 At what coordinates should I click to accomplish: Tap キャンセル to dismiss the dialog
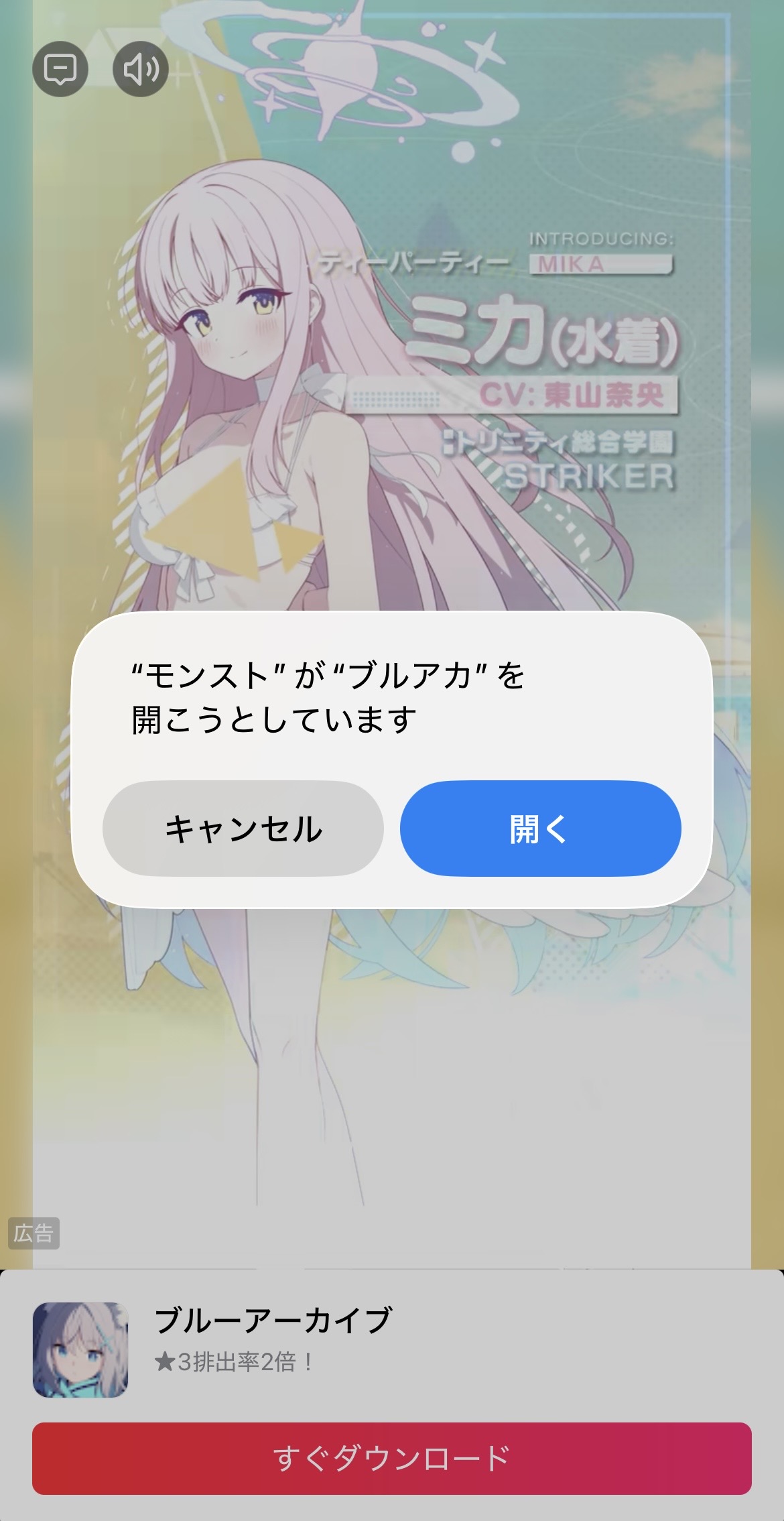pyautogui.click(x=243, y=829)
